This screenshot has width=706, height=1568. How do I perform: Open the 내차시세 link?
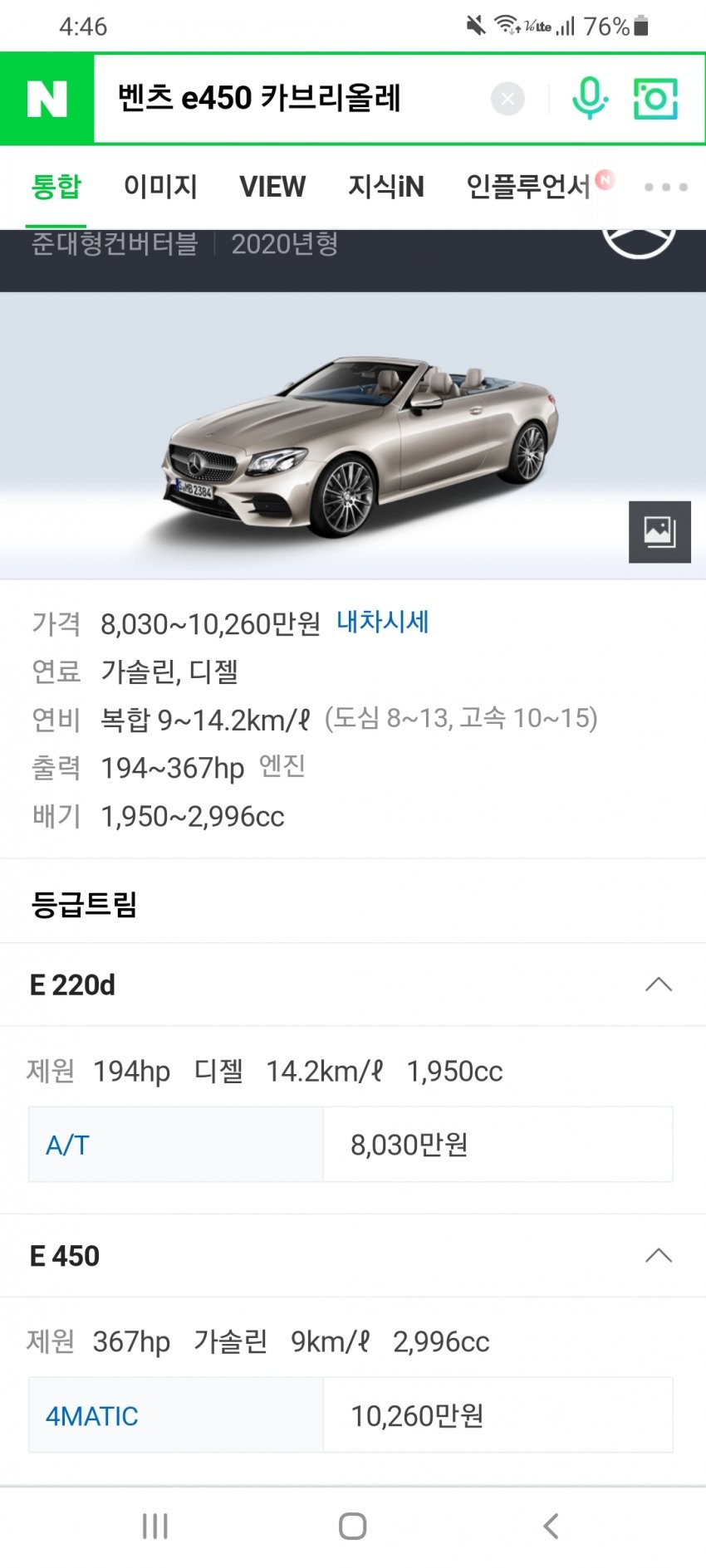(x=382, y=622)
